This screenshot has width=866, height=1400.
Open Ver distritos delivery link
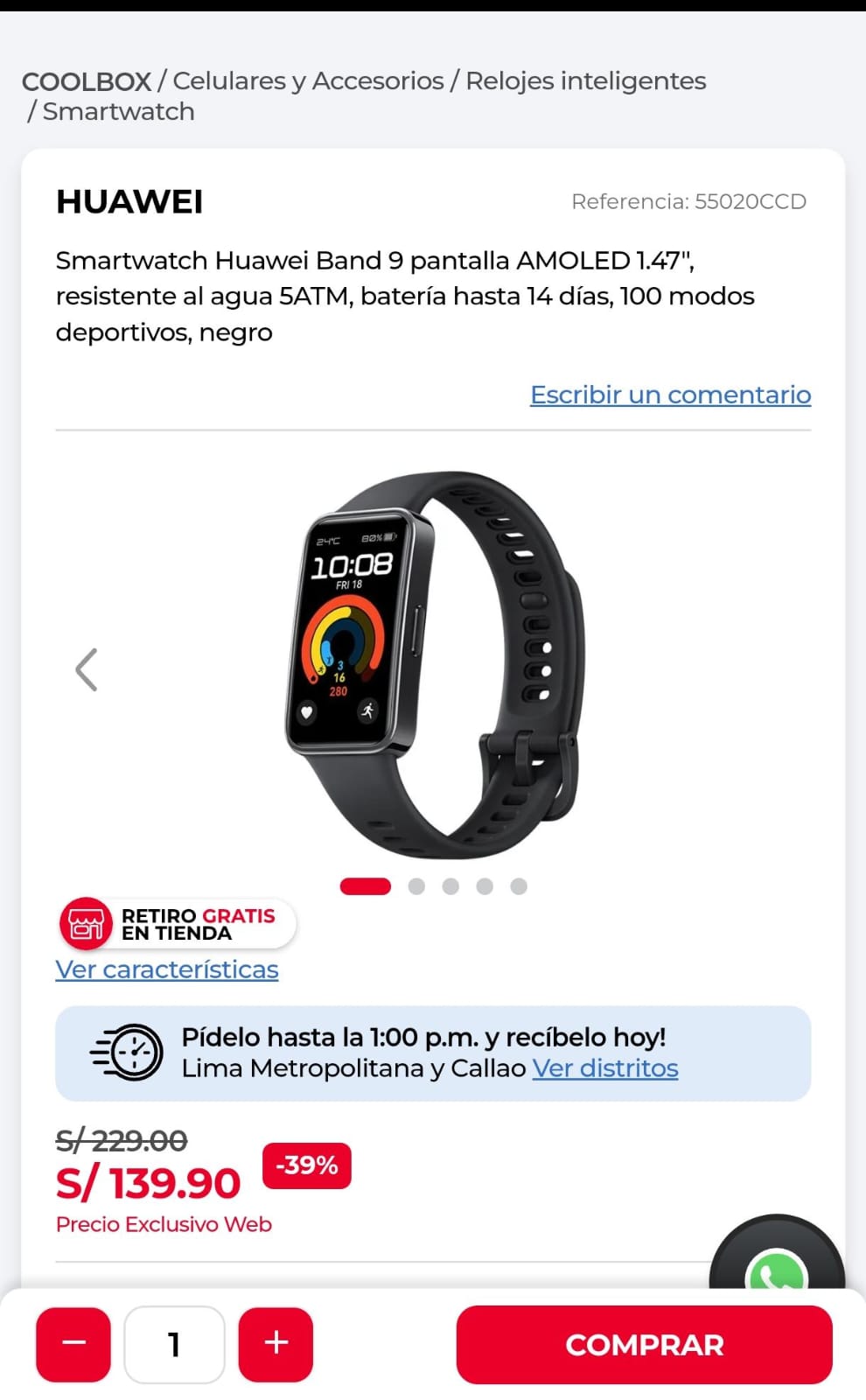pyautogui.click(x=605, y=1068)
